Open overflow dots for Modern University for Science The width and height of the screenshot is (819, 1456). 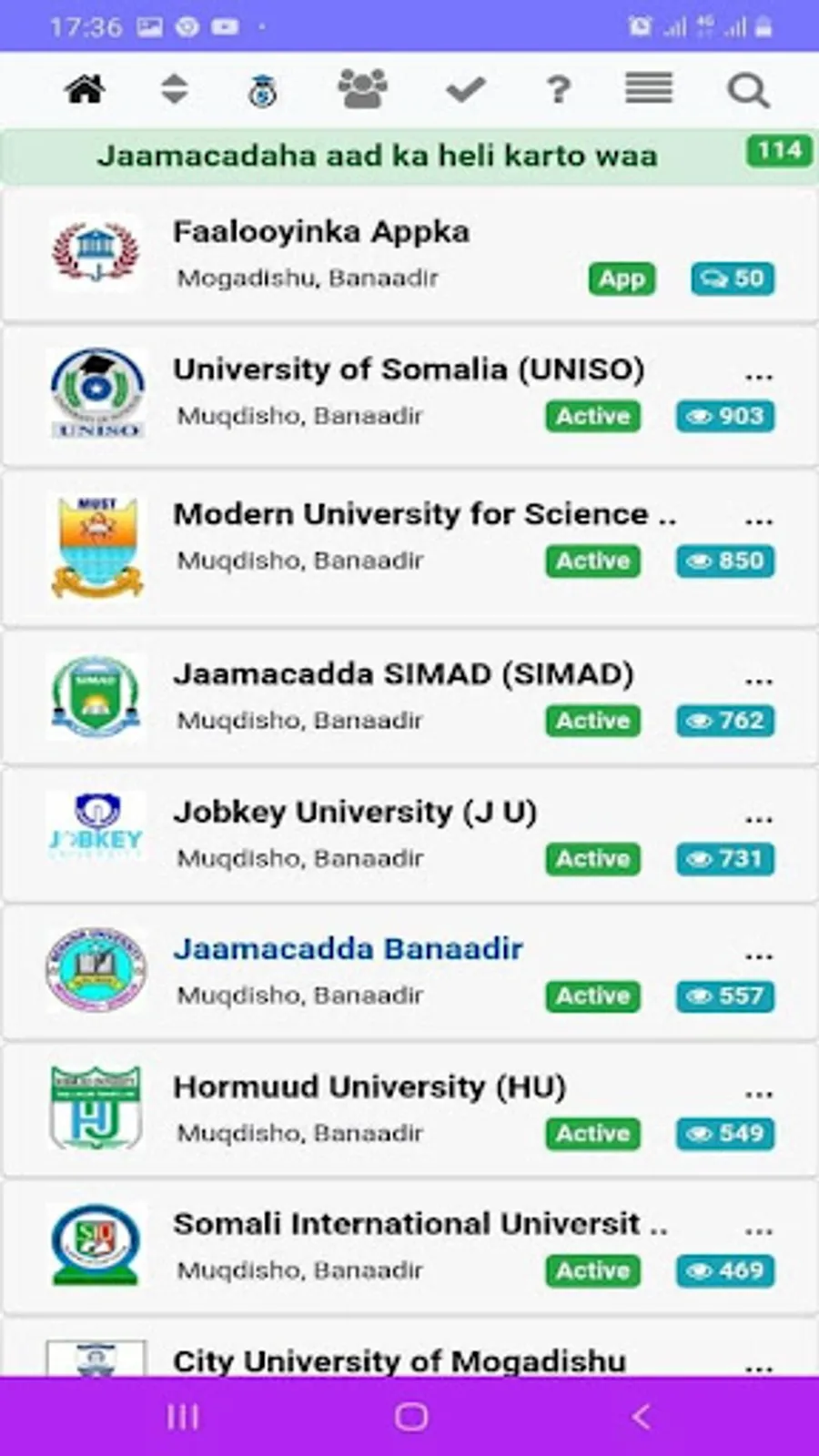click(x=758, y=521)
